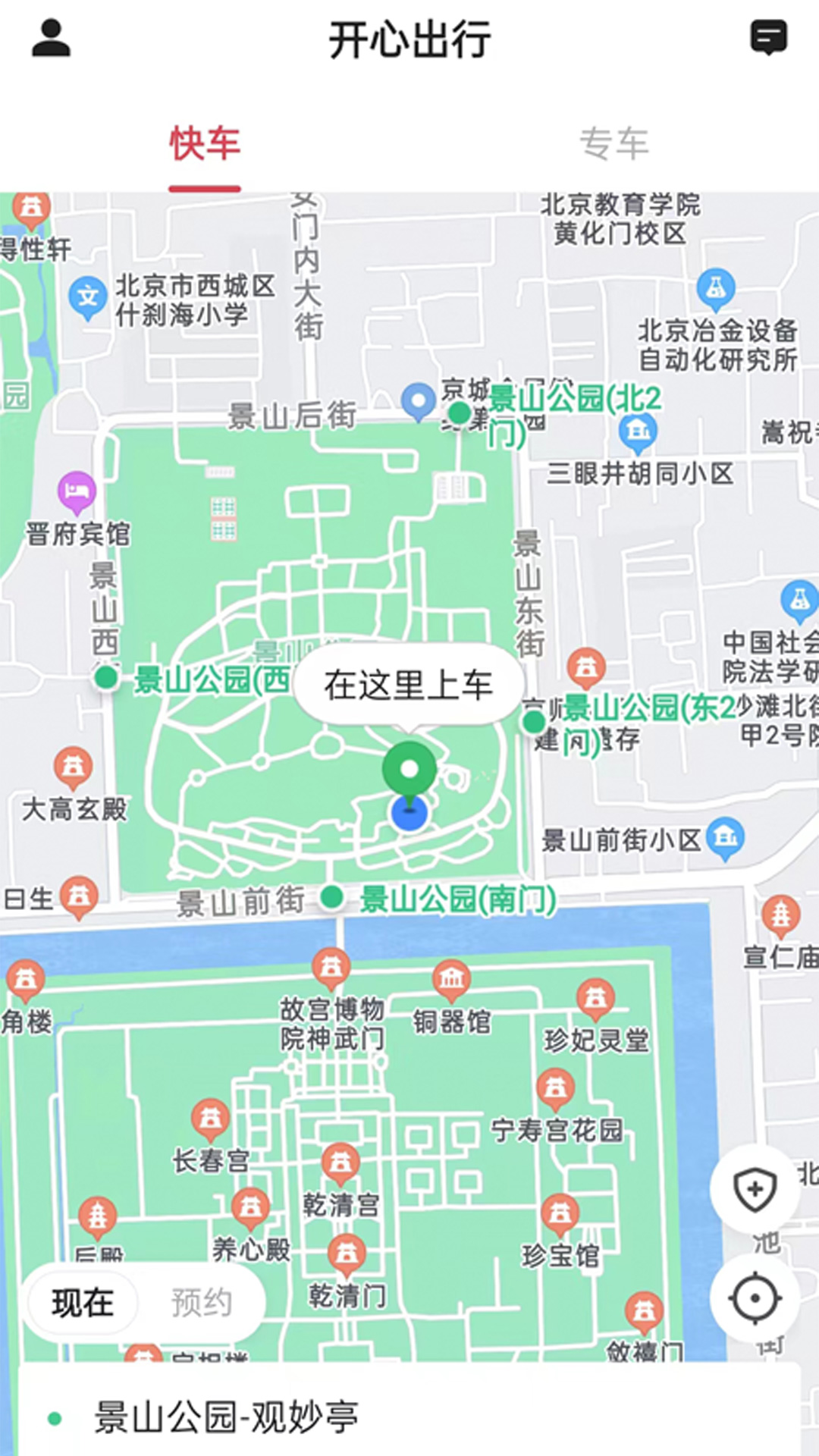Switch to 预约 scheduled ride
The height and width of the screenshot is (1456, 819).
pos(201,1303)
